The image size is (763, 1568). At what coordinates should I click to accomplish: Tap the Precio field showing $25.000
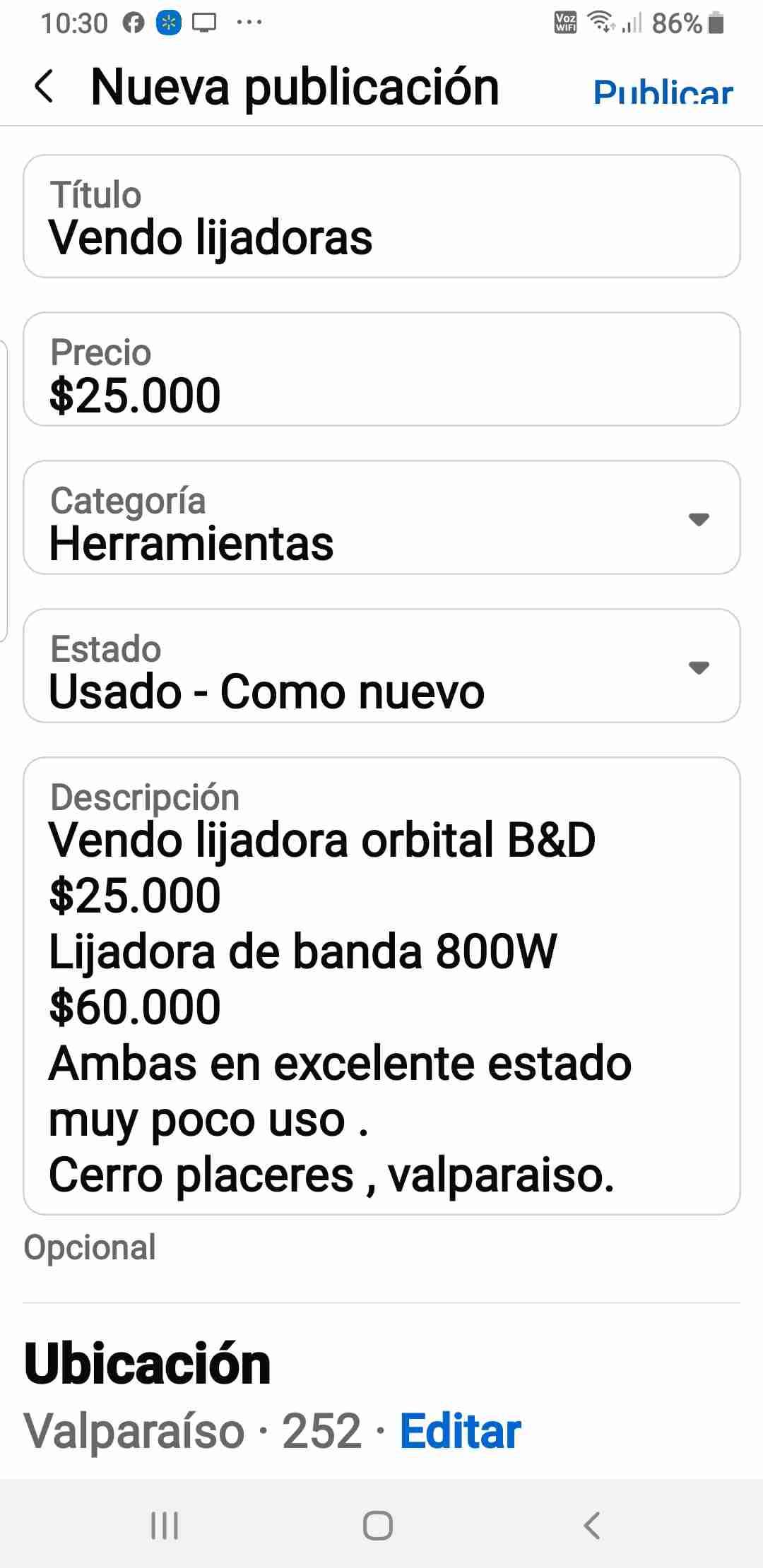point(381,371)
